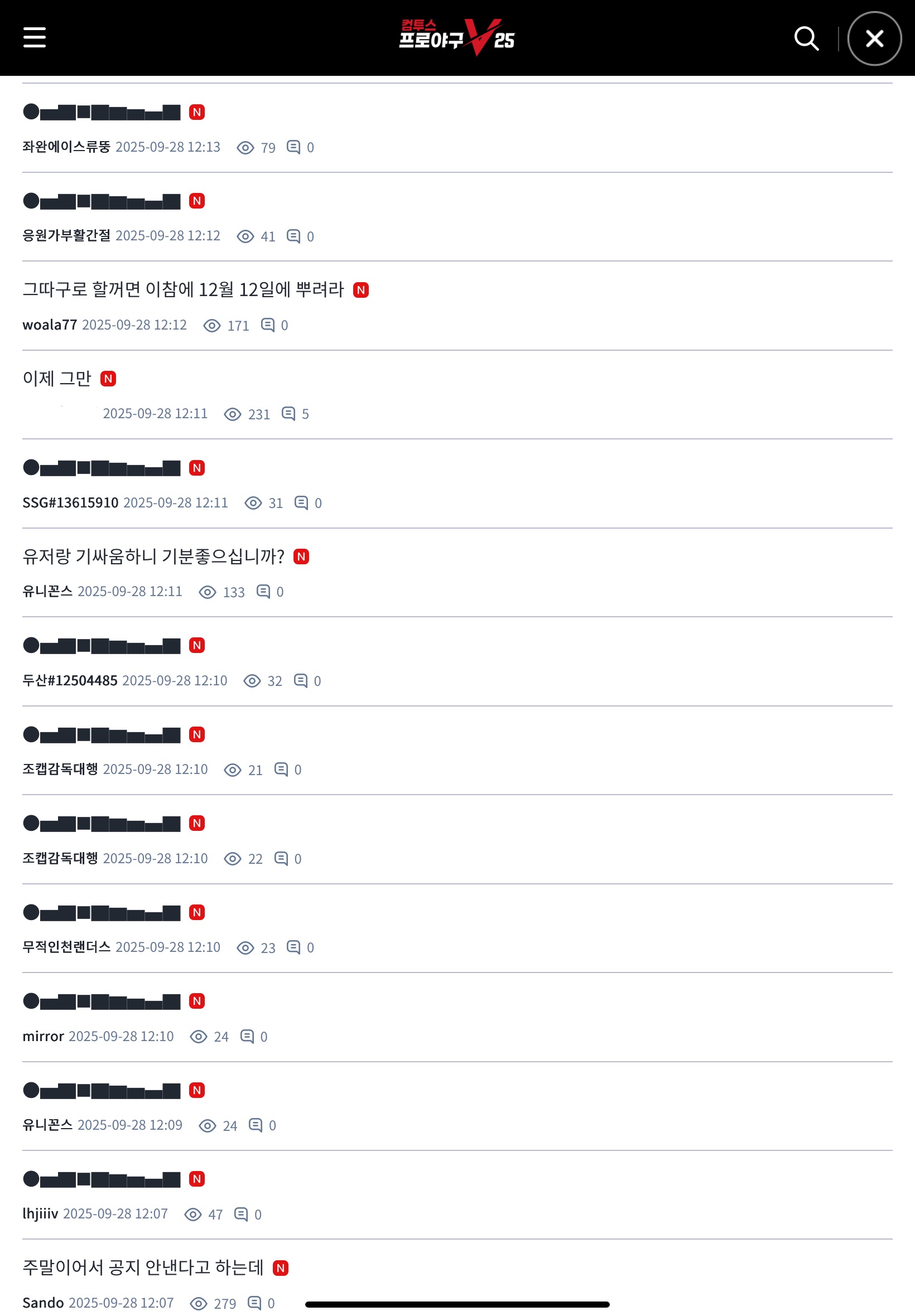This screenshot has width=915, height=1316.
Task: Open the post titled '이제 그만'
Action: pyautogui.click(x=57, y=378)
